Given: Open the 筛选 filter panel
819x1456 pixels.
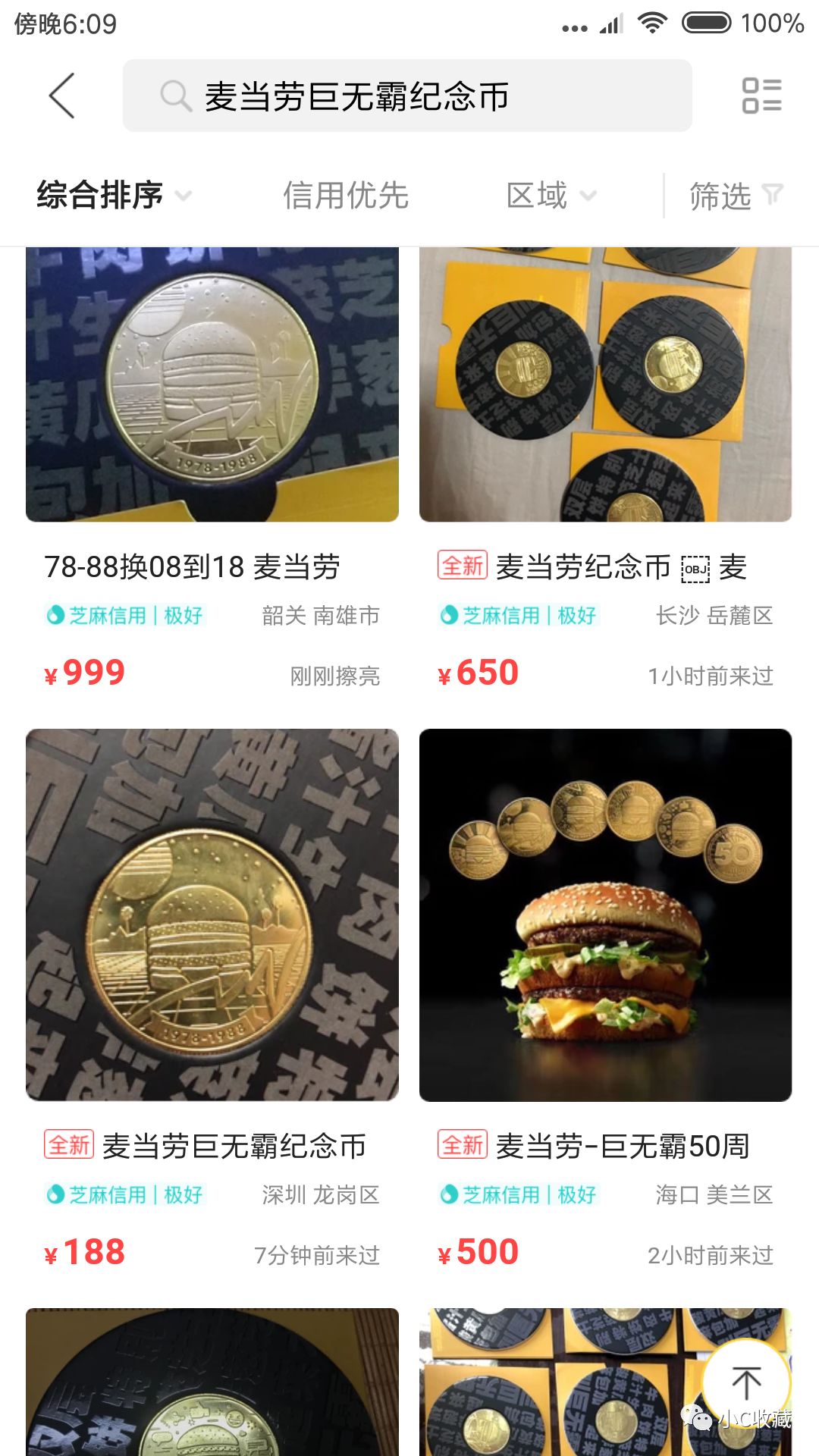Looking at the screenshot, I should [734, 196].
